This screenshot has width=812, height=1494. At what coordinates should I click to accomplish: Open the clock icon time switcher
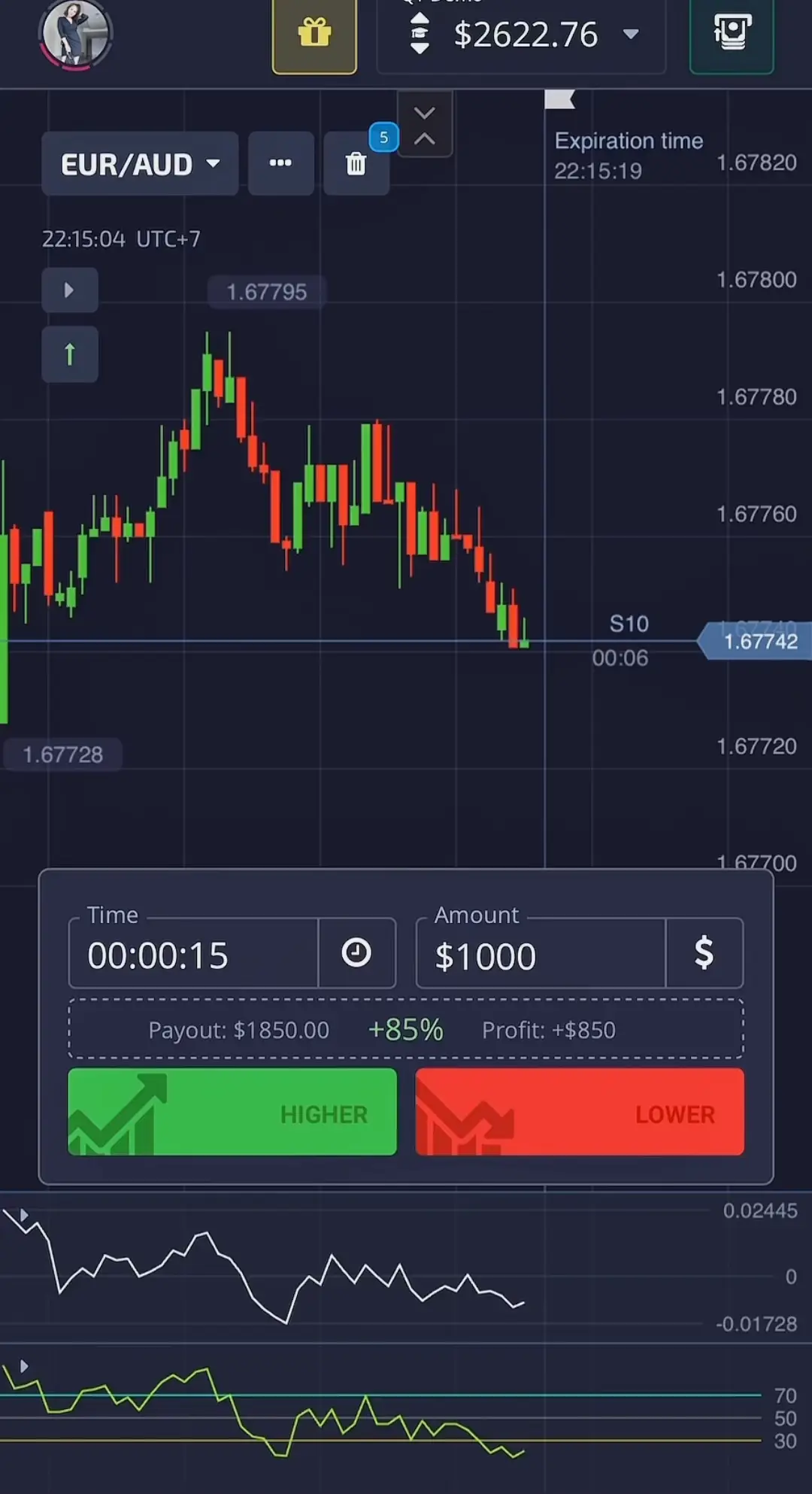[356, 953]
